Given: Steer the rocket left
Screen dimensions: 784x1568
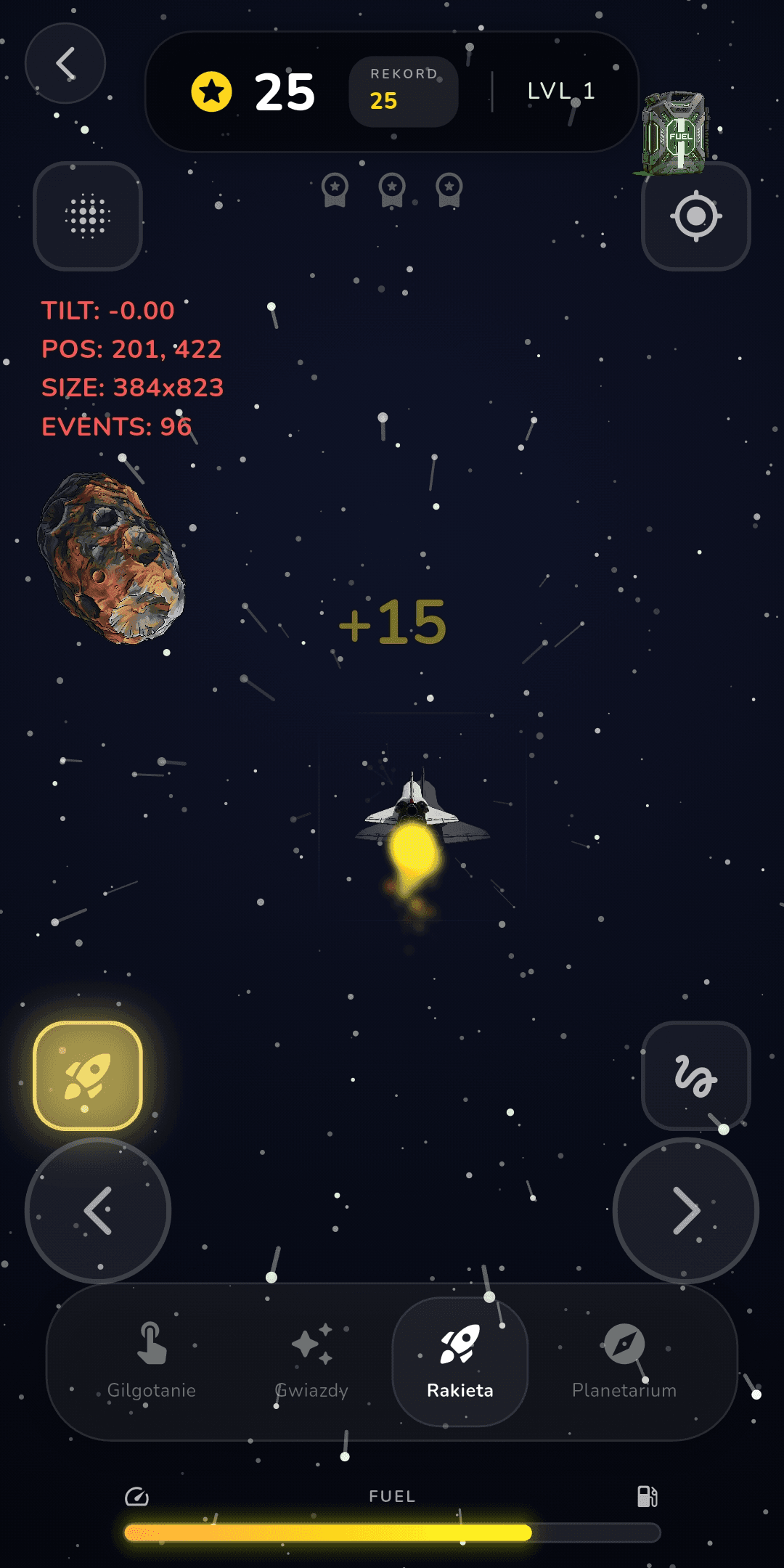Looking at the screenshot, I should (98, 1211).
